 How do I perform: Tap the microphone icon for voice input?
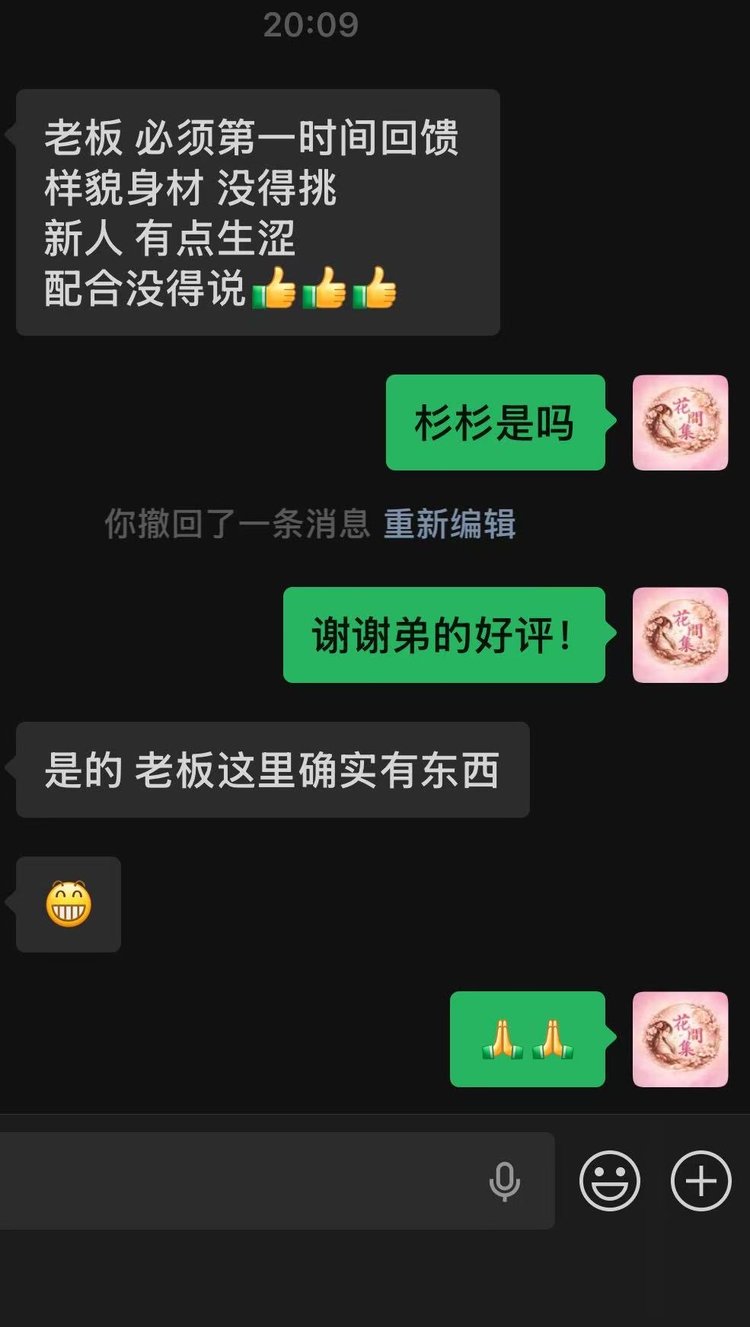505,1182
